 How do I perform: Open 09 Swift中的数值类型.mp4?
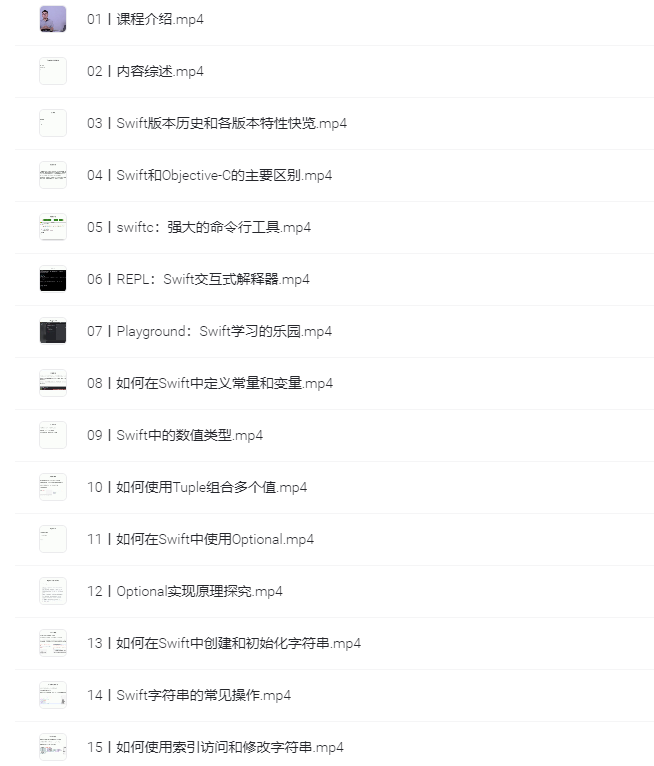tap(175, 435)
